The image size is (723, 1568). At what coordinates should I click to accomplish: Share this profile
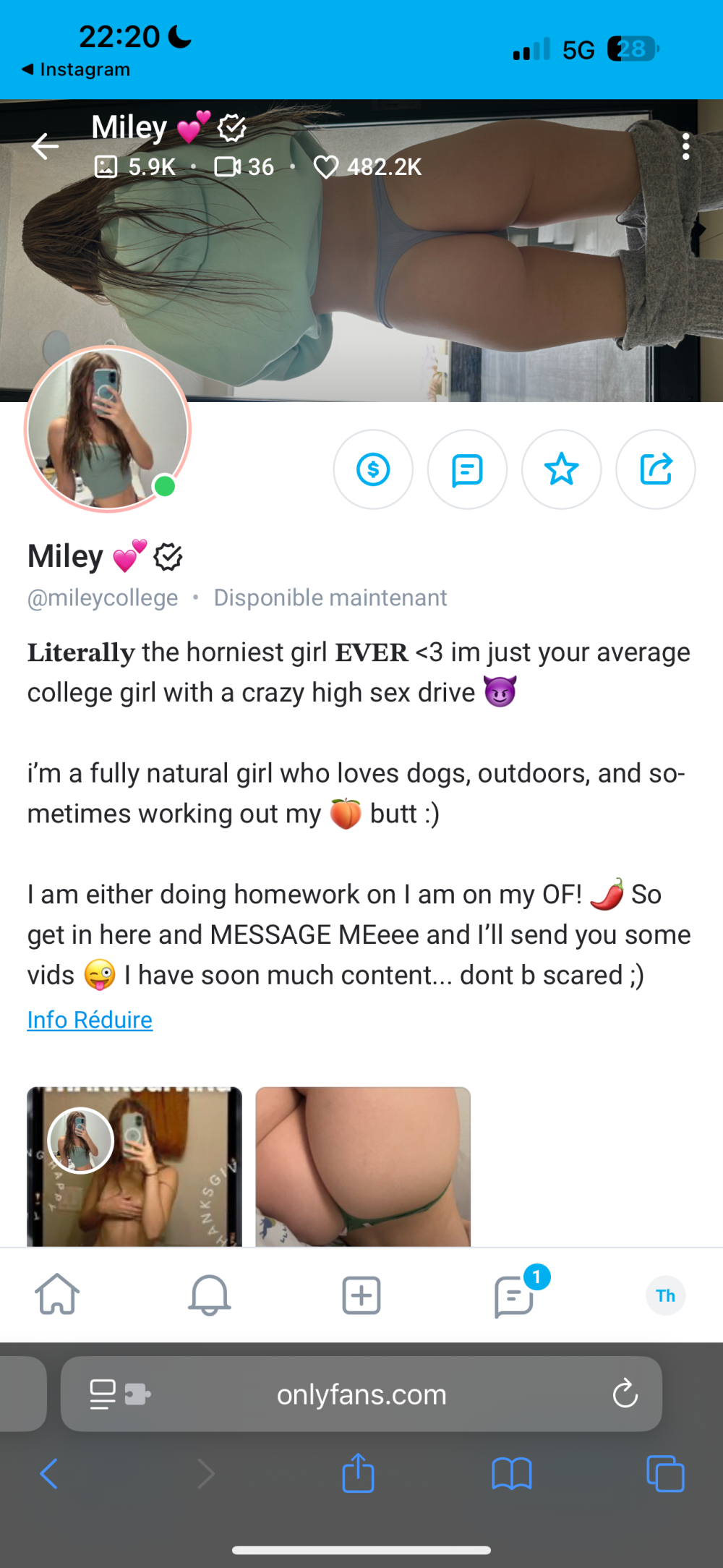pos(656,470)
